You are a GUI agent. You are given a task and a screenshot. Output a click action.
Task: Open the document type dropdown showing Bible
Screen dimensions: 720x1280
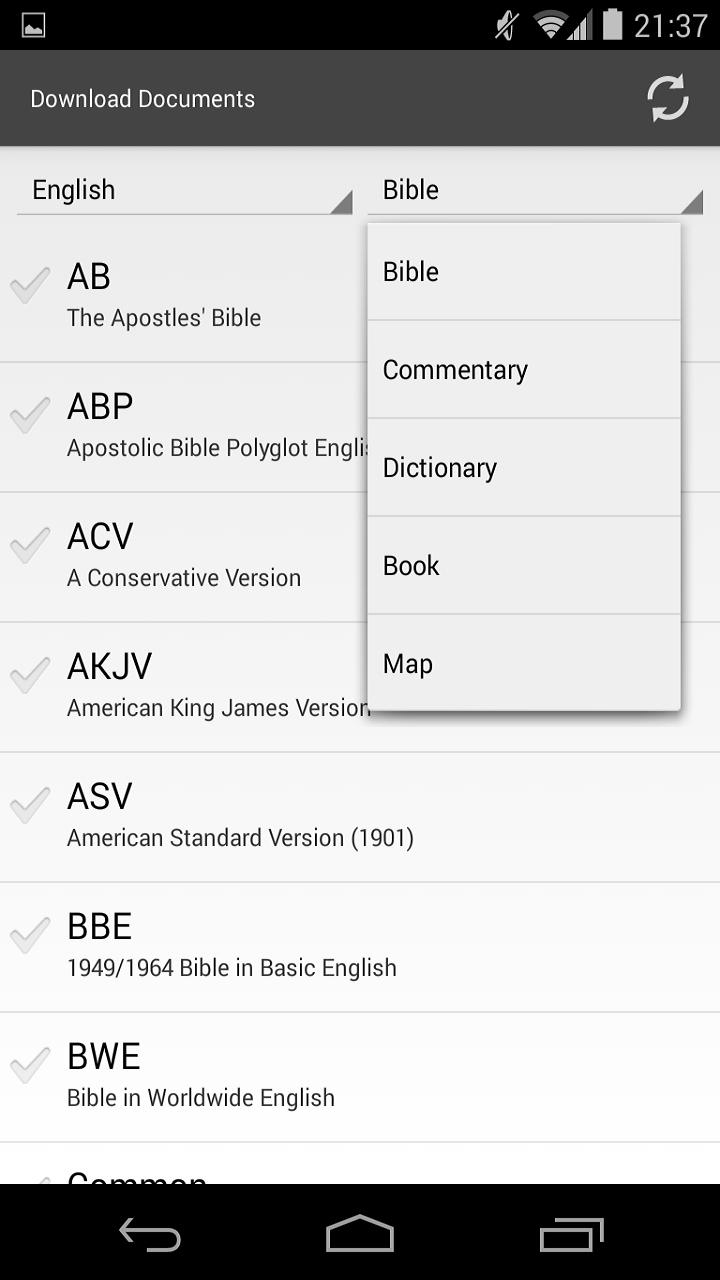[x=535, y=190]
